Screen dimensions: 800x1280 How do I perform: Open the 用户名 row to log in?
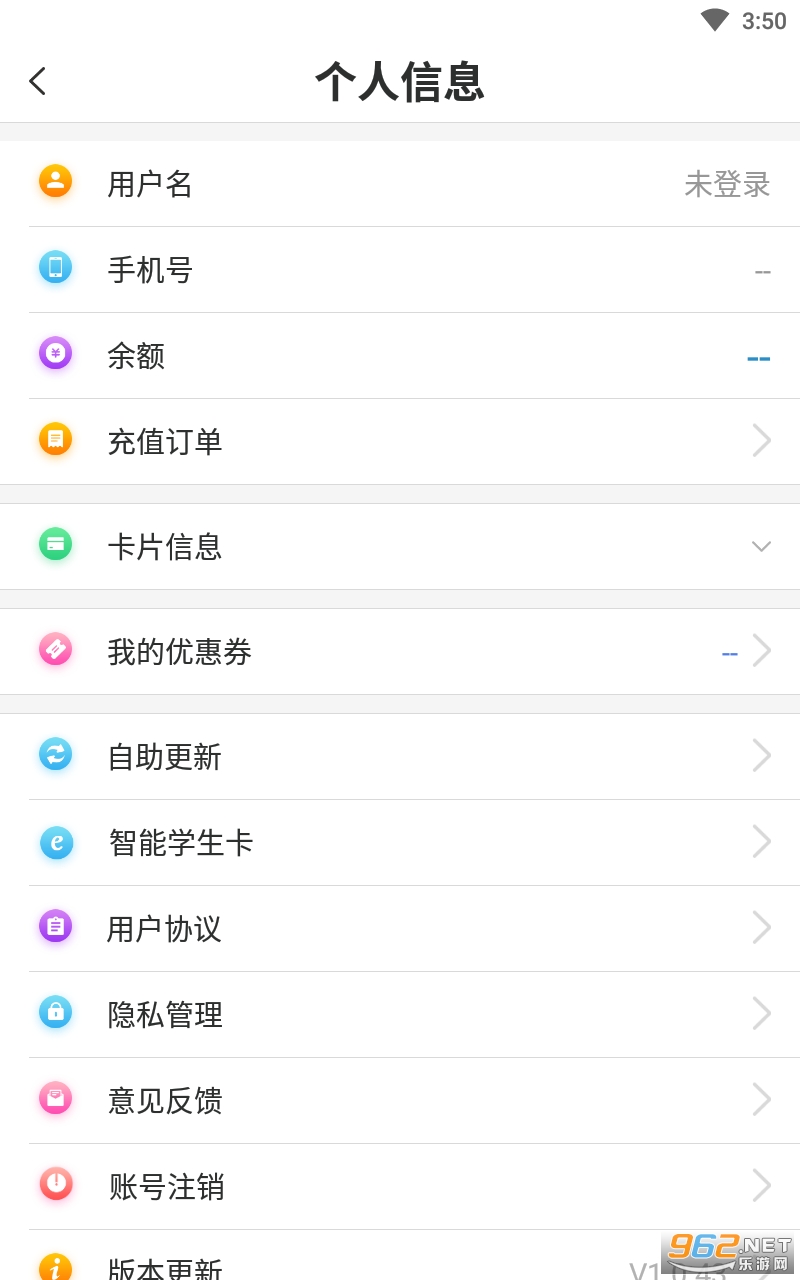(400, 184)
